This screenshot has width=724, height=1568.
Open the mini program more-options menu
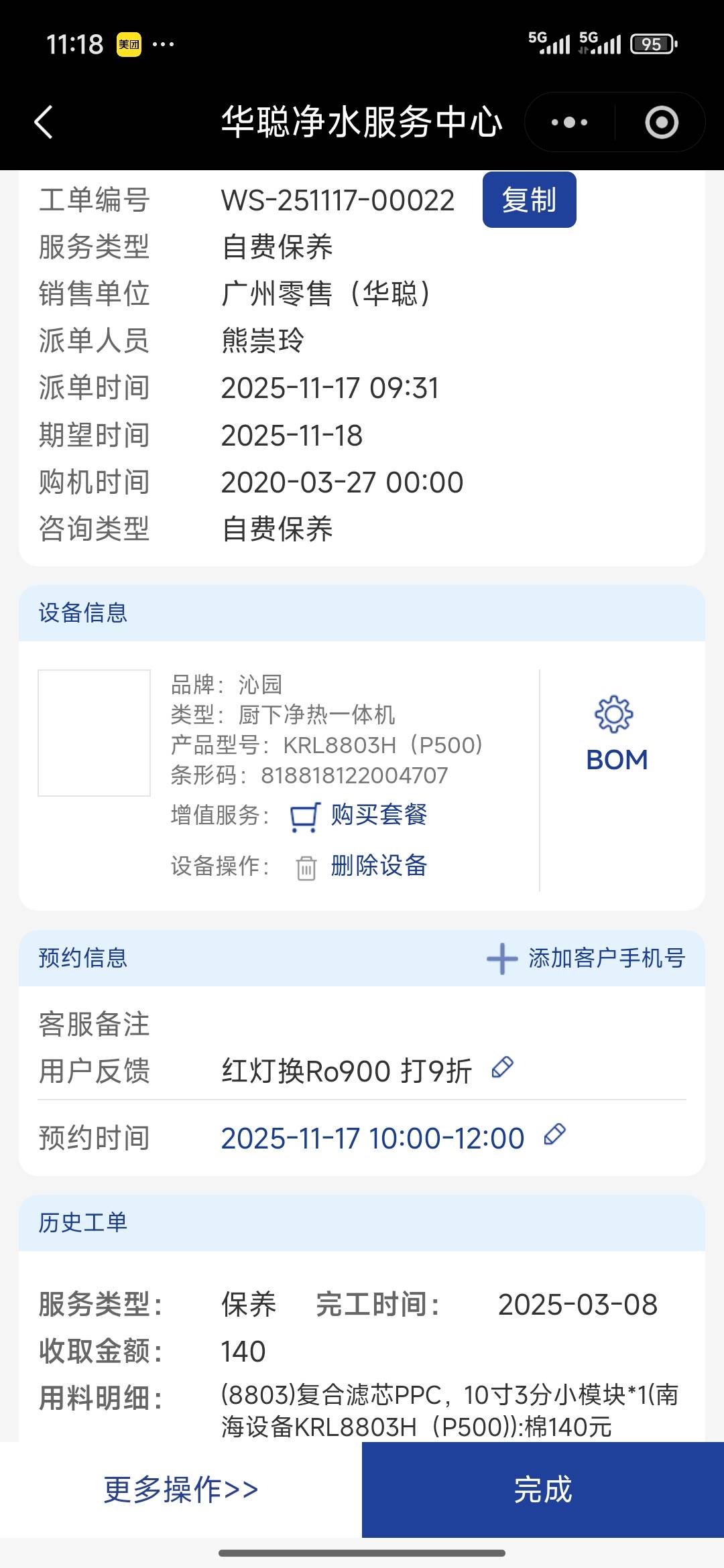tap(569, 122)
